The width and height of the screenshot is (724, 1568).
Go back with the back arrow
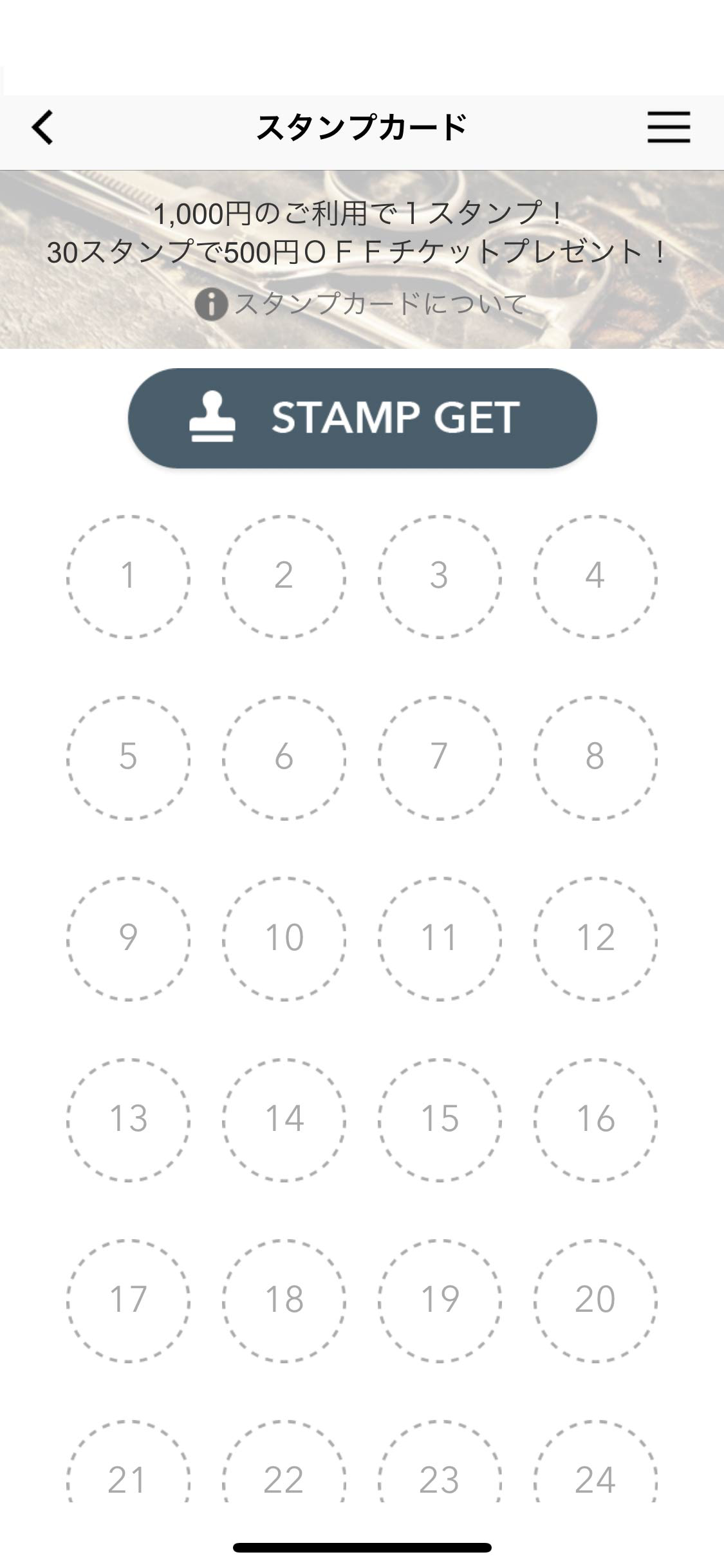coord(42,127)
